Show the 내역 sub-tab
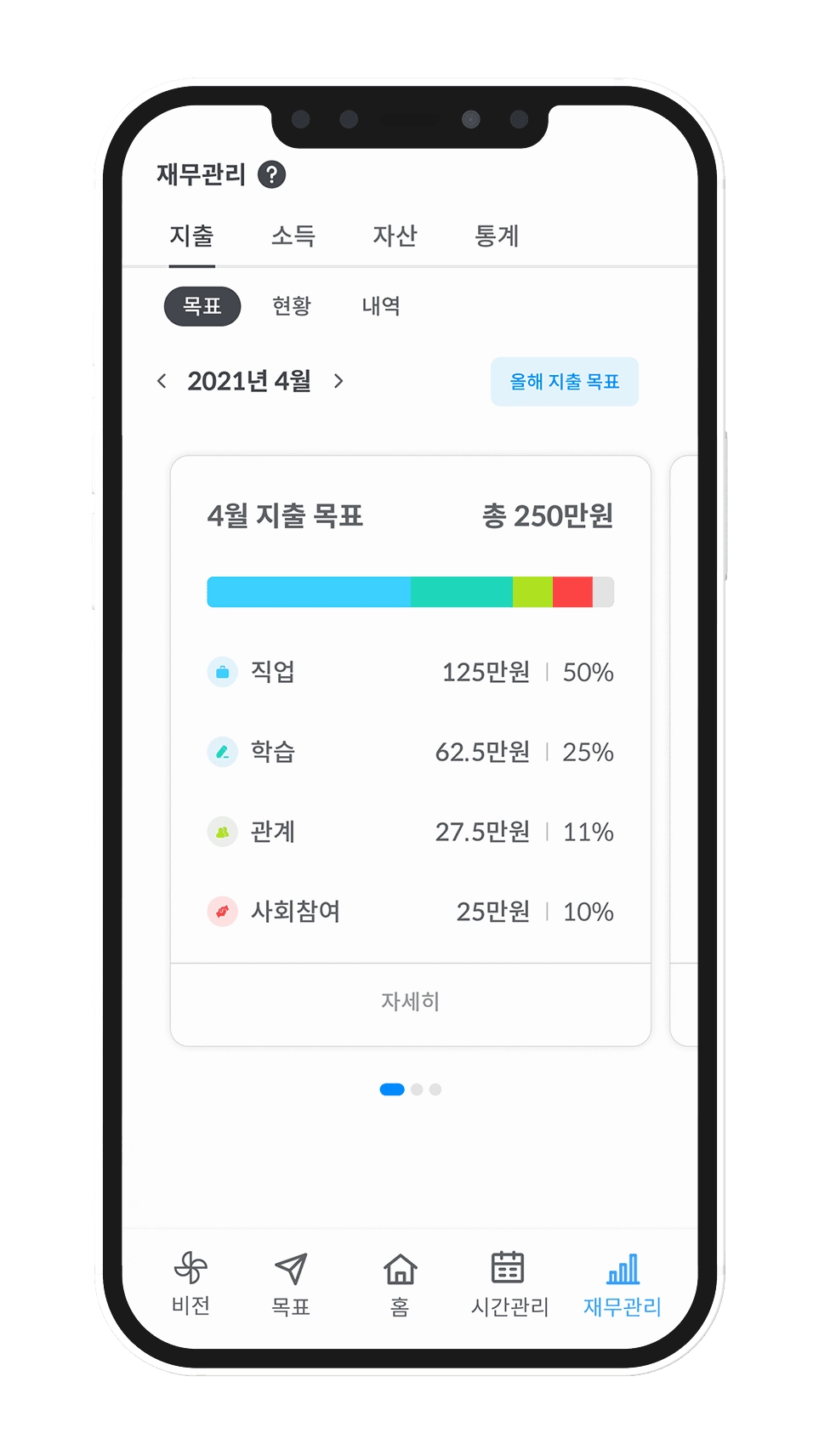819x1456 pixels. [x=381, y=306]
